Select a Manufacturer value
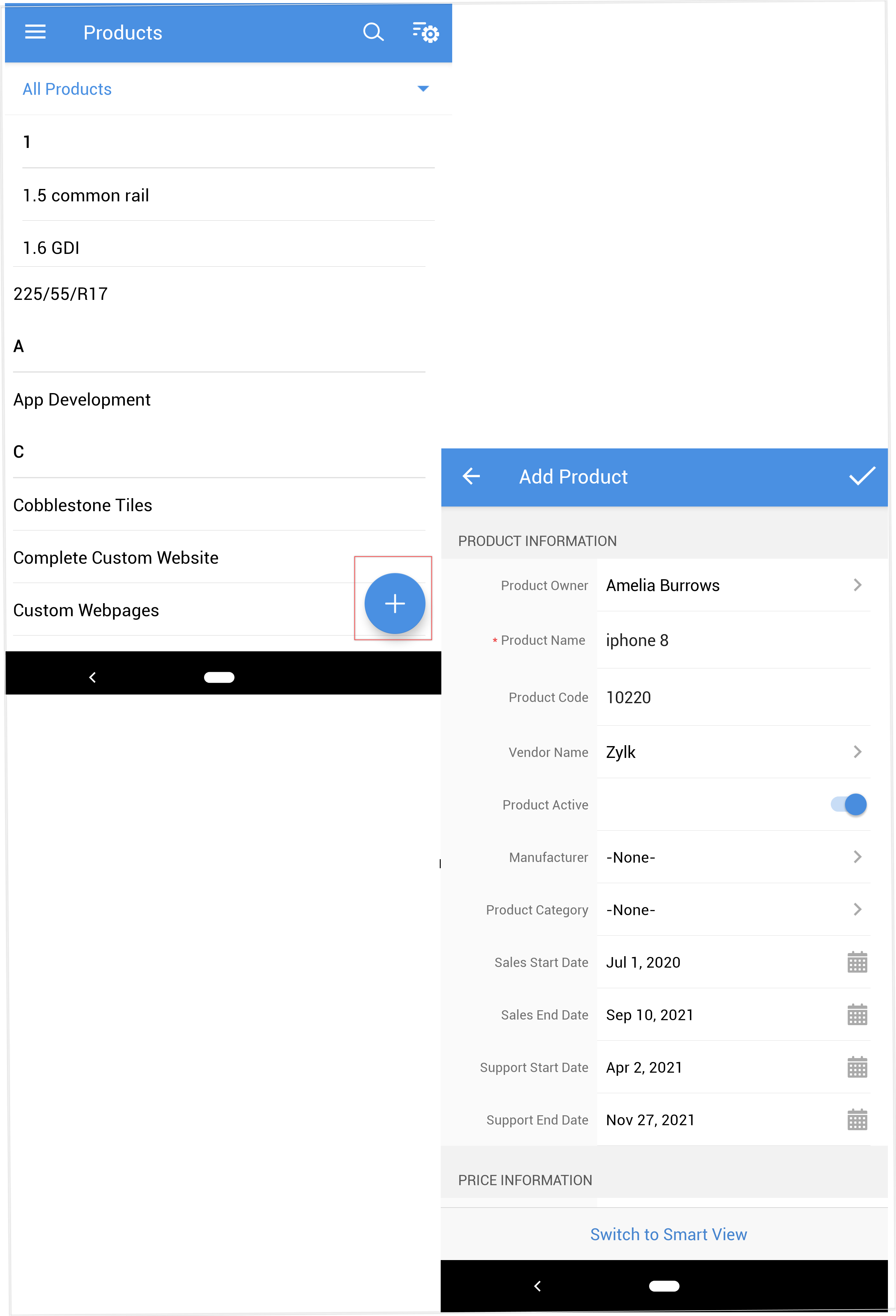The image size is (896, 1316). [x=733, y=857]
